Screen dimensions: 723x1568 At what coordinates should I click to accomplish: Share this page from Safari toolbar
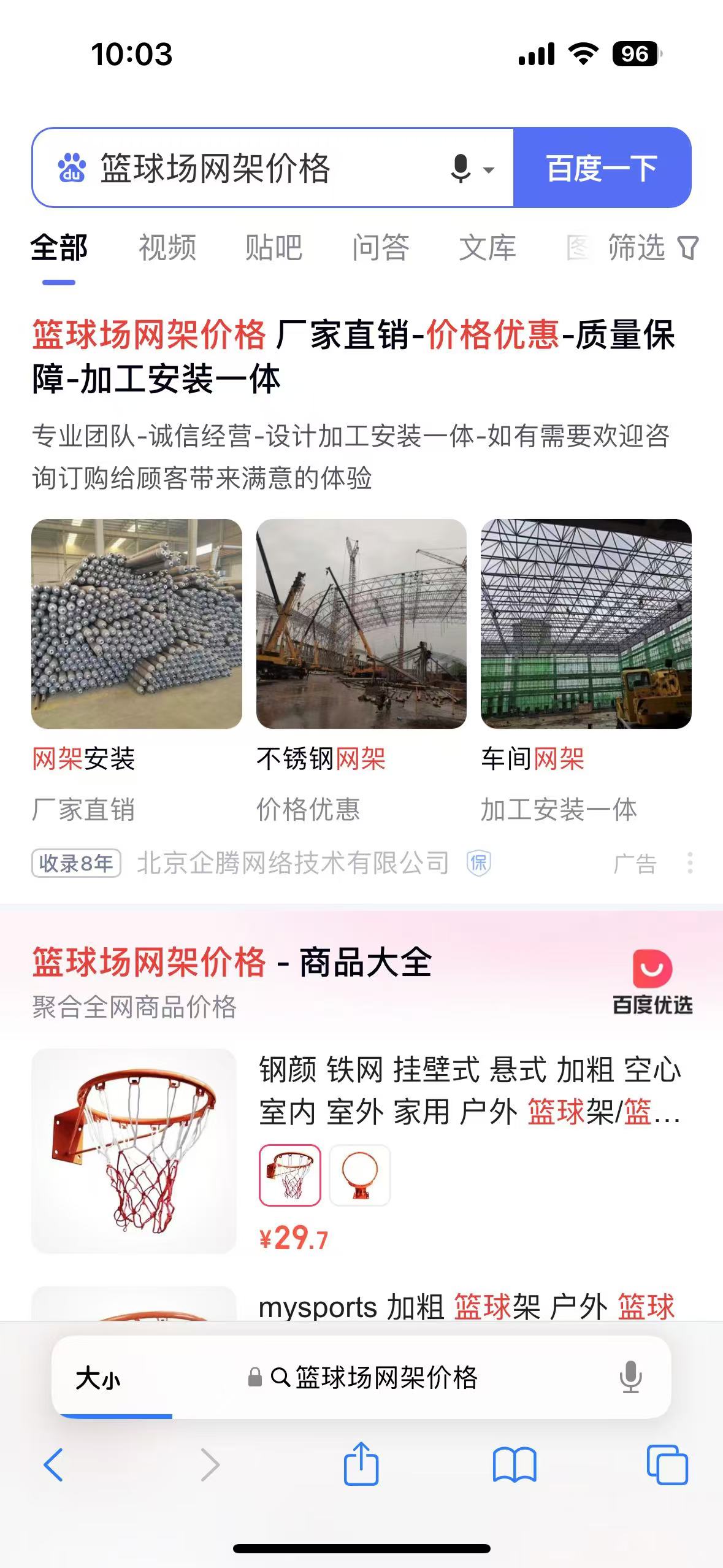pyautogui.click(x=361, y=1465)
